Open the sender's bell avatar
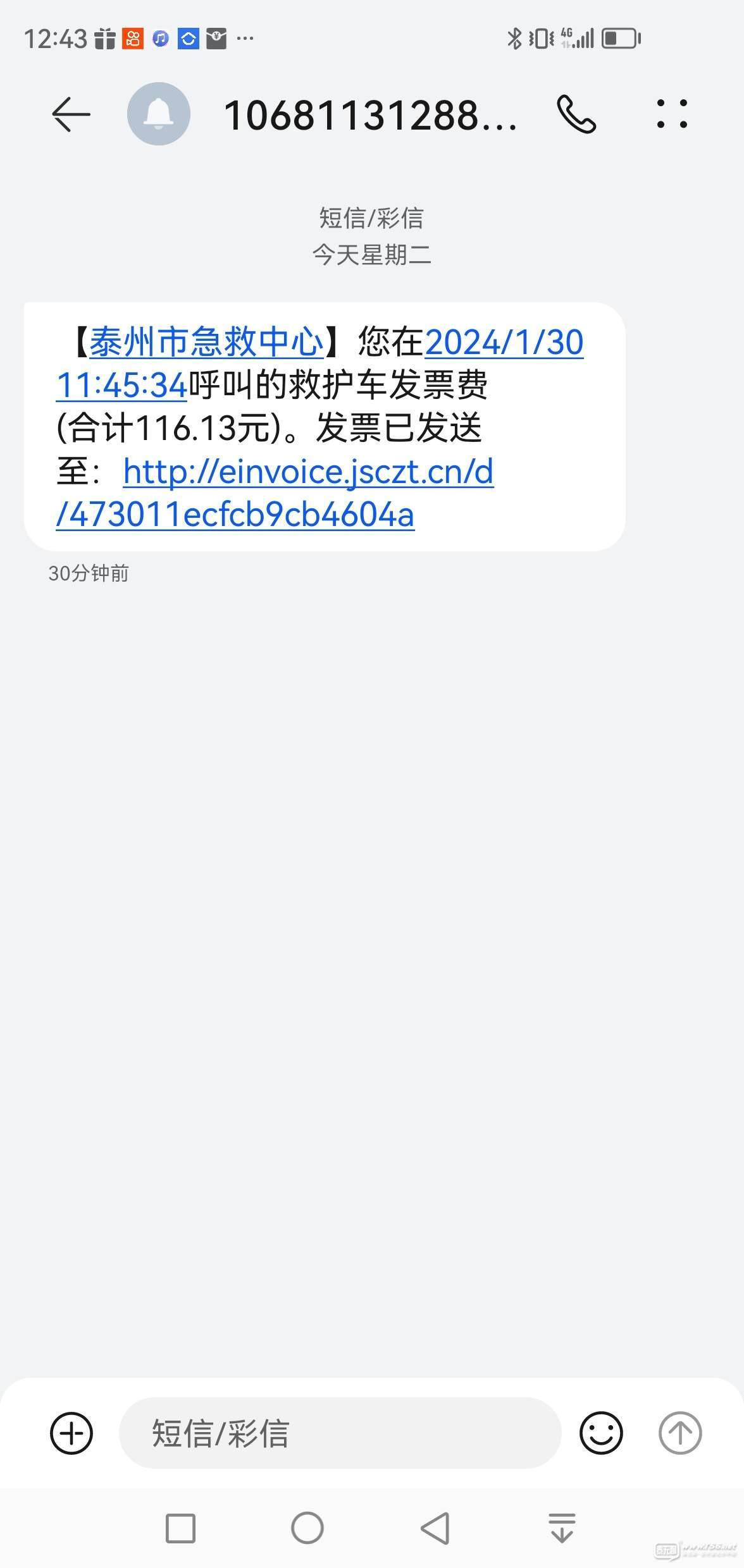 pos(159,114)
